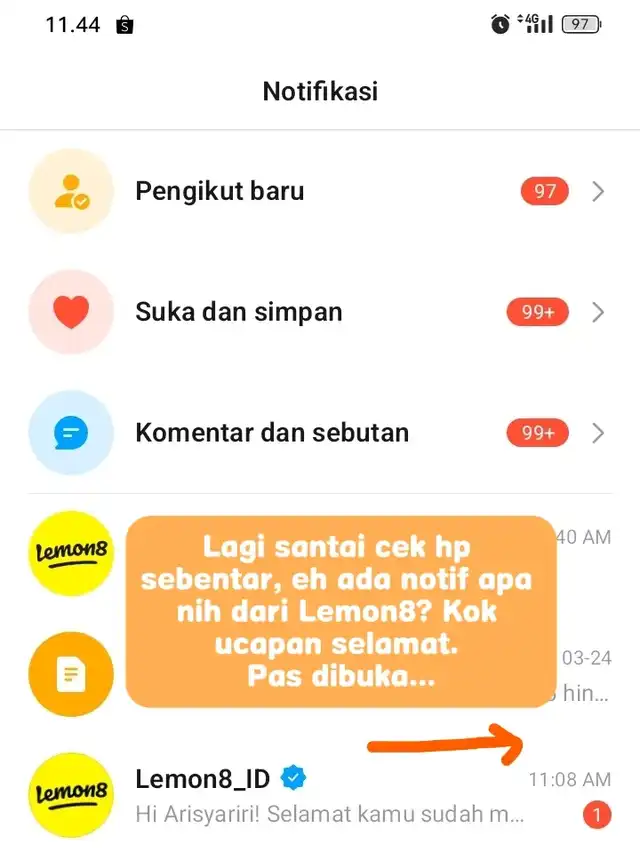Open the Pengikut baru notifications
Image resolution: width=640 pixels, height=852 pixels.
[x=320, y=191]
